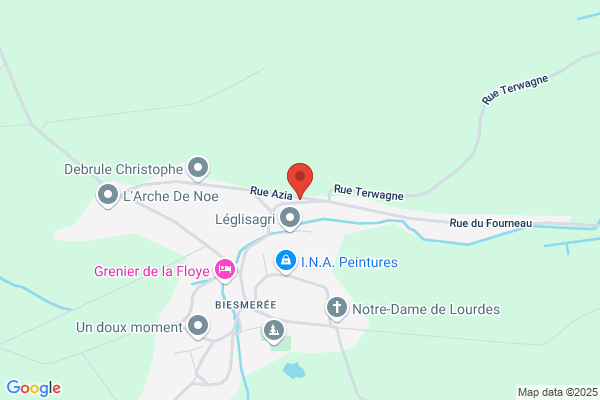Open the Debrule Christophe place marker
Screen dimensions: 600x400
click(x=198, y=168)
